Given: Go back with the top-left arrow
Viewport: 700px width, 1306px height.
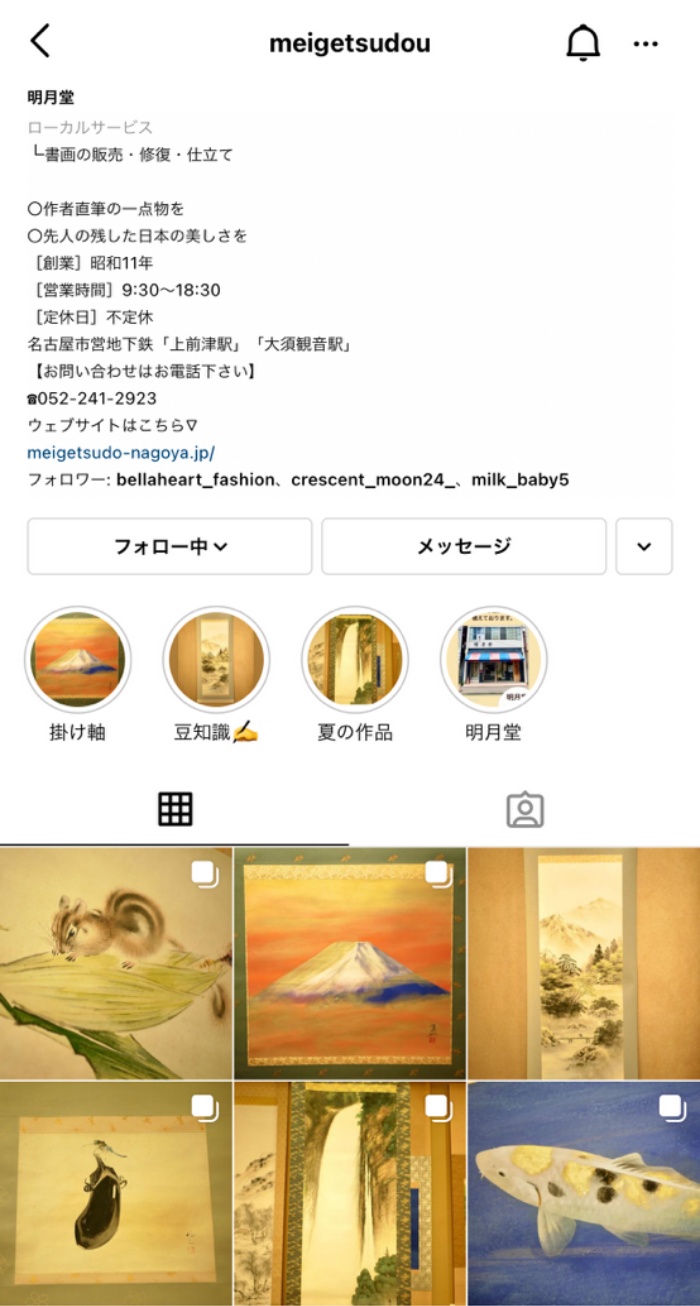Looking at the screenshot, I should click(40, 42).
